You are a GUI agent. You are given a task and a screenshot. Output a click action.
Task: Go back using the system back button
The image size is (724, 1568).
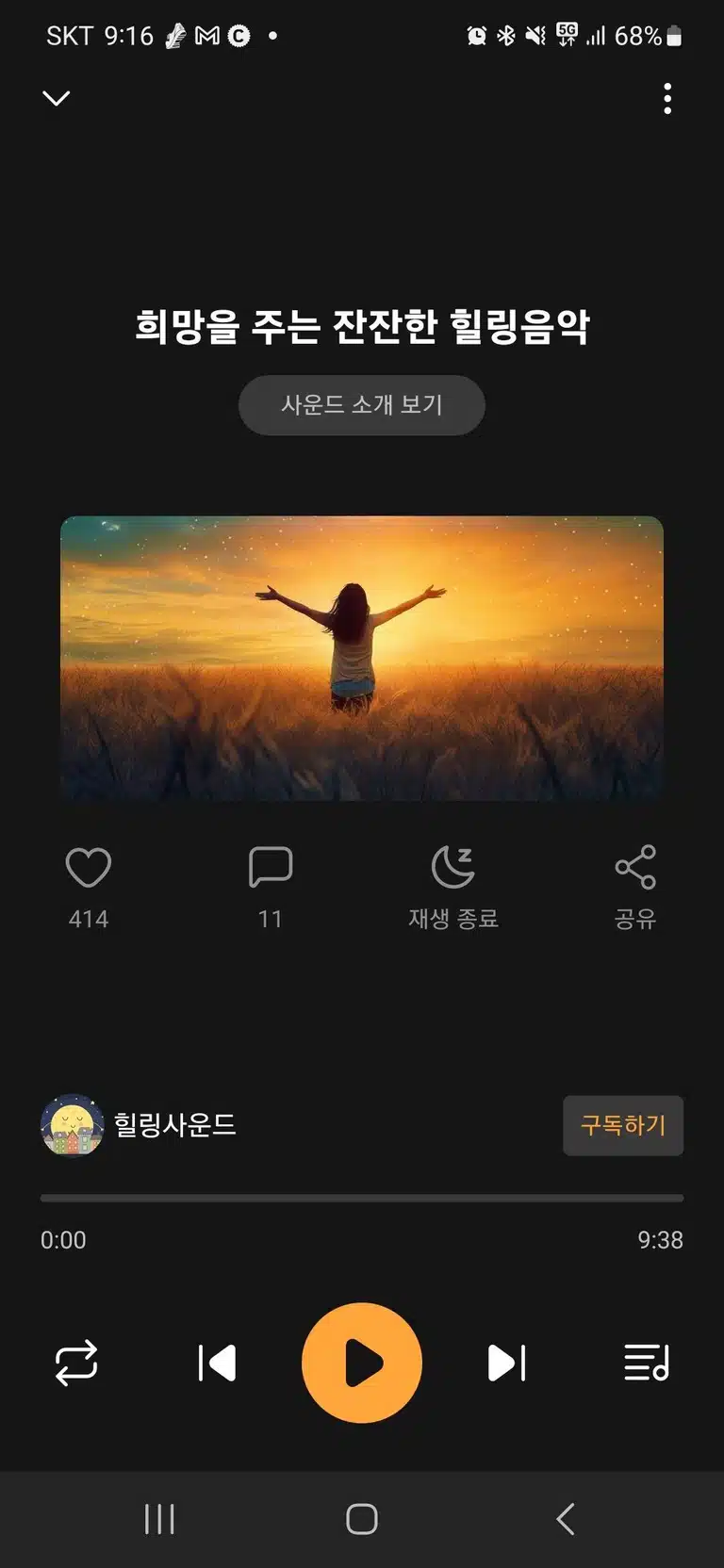point(566,1519)
